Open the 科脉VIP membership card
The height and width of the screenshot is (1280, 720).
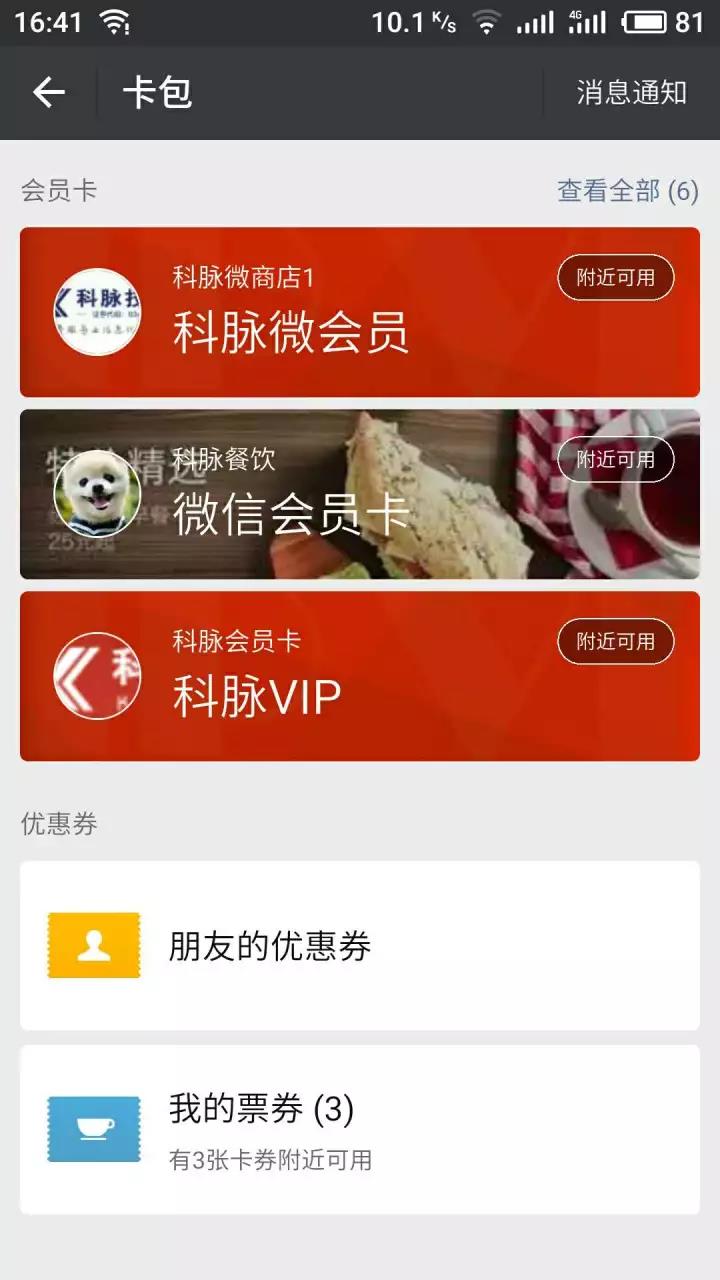click(360, 676)
